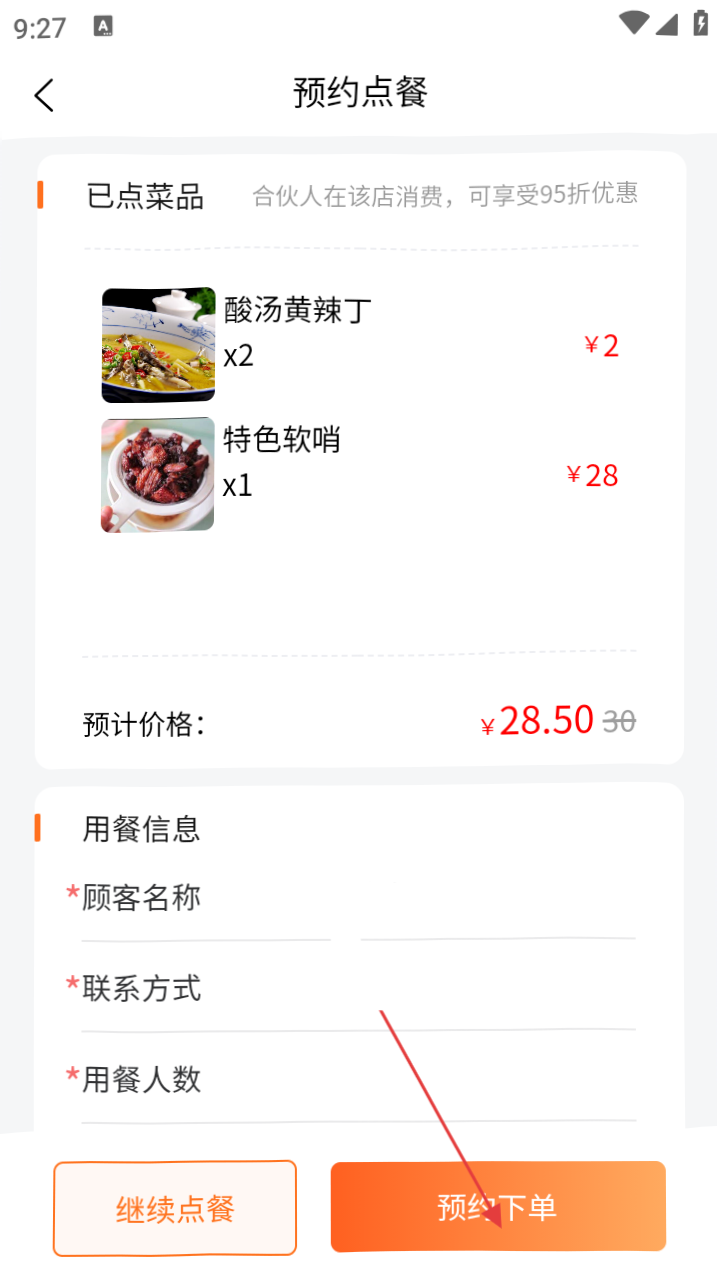Tap the 继续点餐 button
The width and height of the screenshot is (717, 1276).
pyautogui.click(x=175, y=1208)
